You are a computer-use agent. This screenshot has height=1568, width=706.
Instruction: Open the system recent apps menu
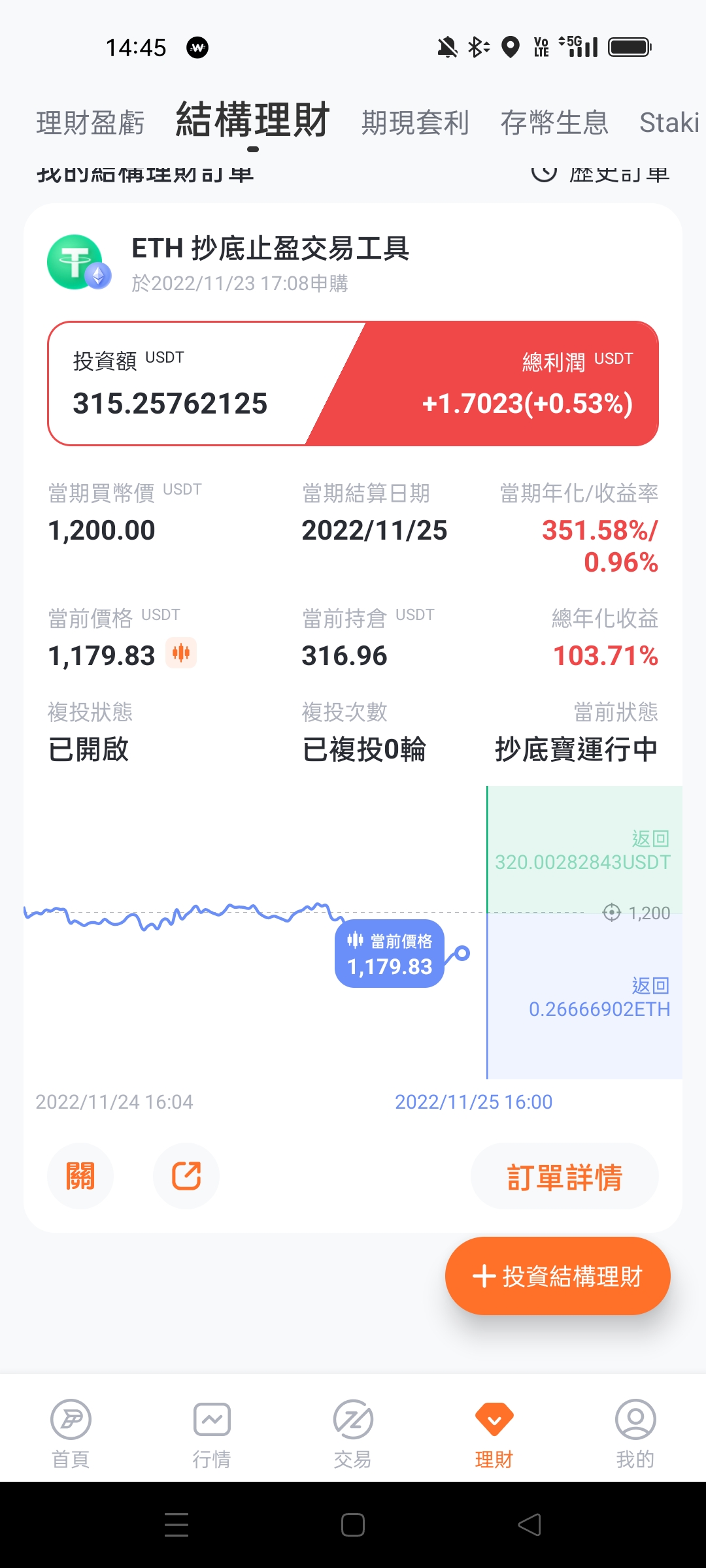(x=176, y=1525)
